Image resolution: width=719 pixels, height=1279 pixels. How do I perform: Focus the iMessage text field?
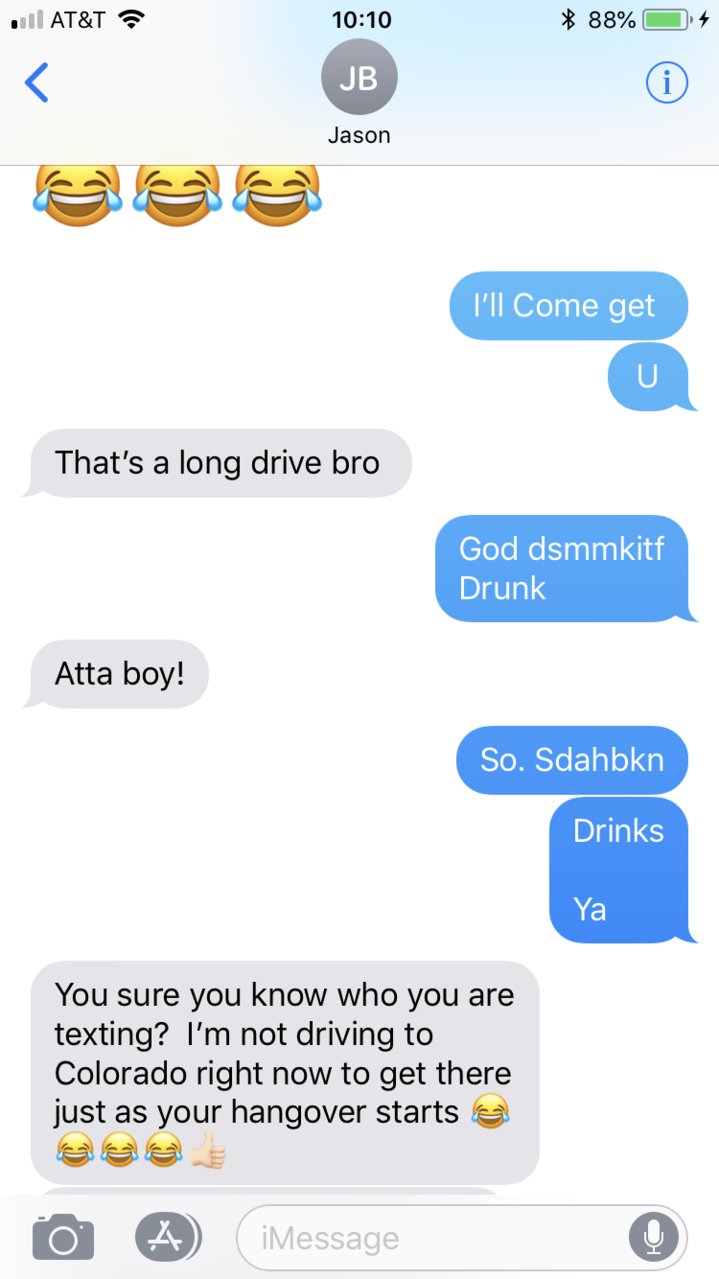pyautogui.click(x=430, y=1238)
